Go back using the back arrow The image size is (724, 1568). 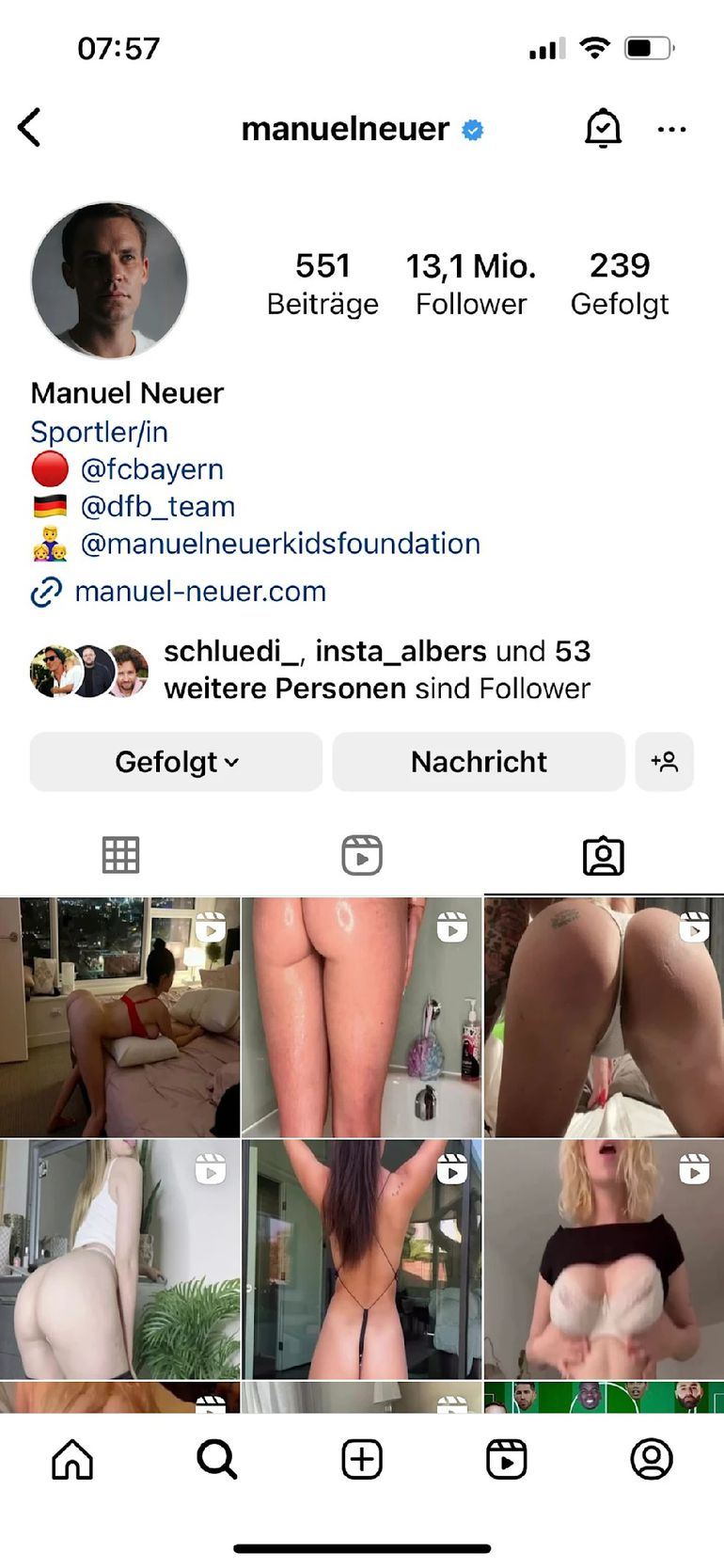click(30, 128)
